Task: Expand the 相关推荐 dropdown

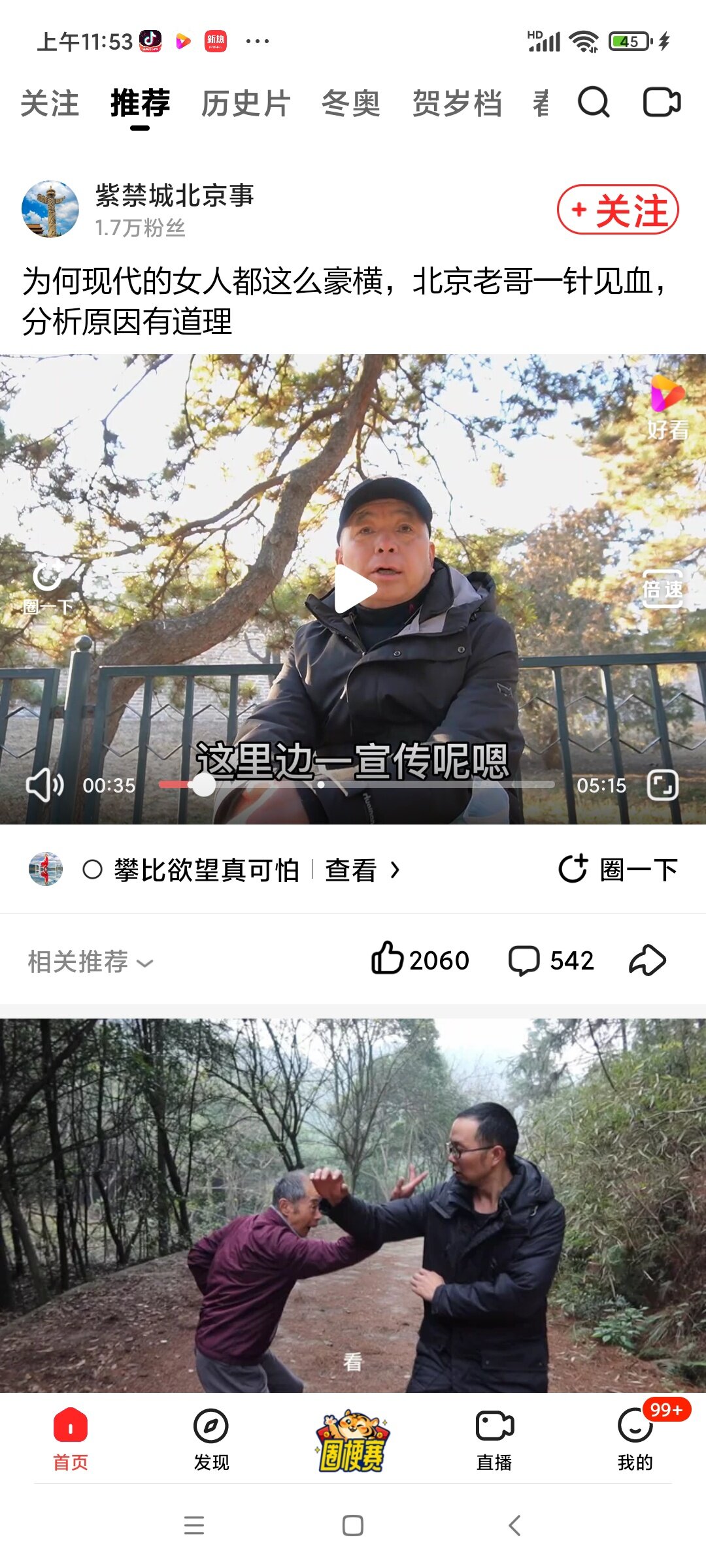Action: 90,962
